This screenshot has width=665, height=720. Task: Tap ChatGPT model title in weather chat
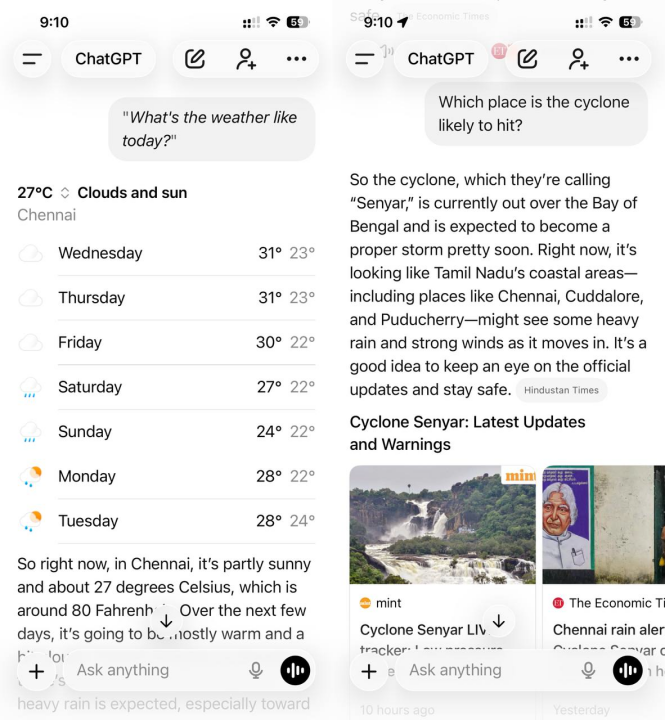(108, 59)
